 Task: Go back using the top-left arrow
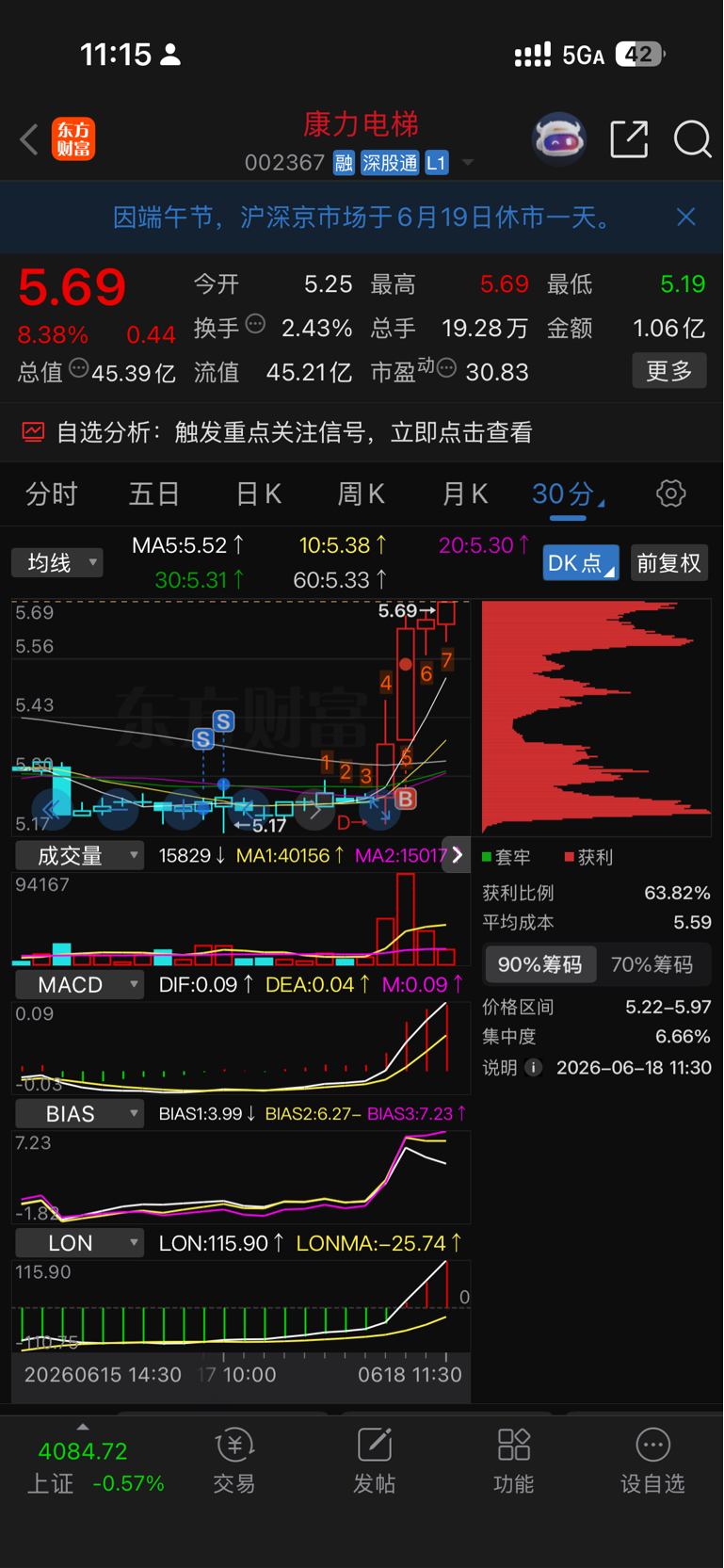pos(29,139)
